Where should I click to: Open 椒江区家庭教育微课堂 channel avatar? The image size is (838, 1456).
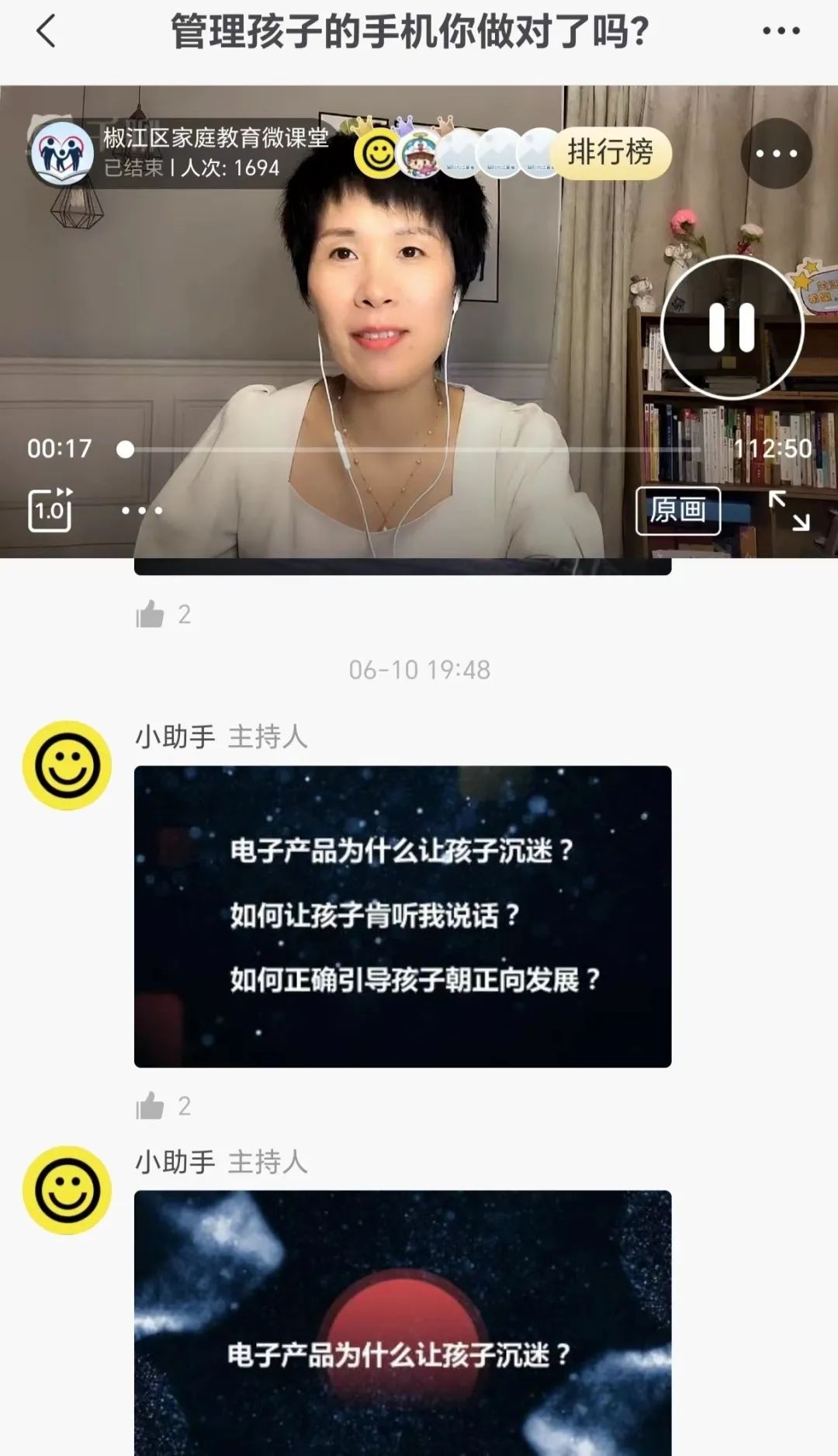click(x=61, y=154)
